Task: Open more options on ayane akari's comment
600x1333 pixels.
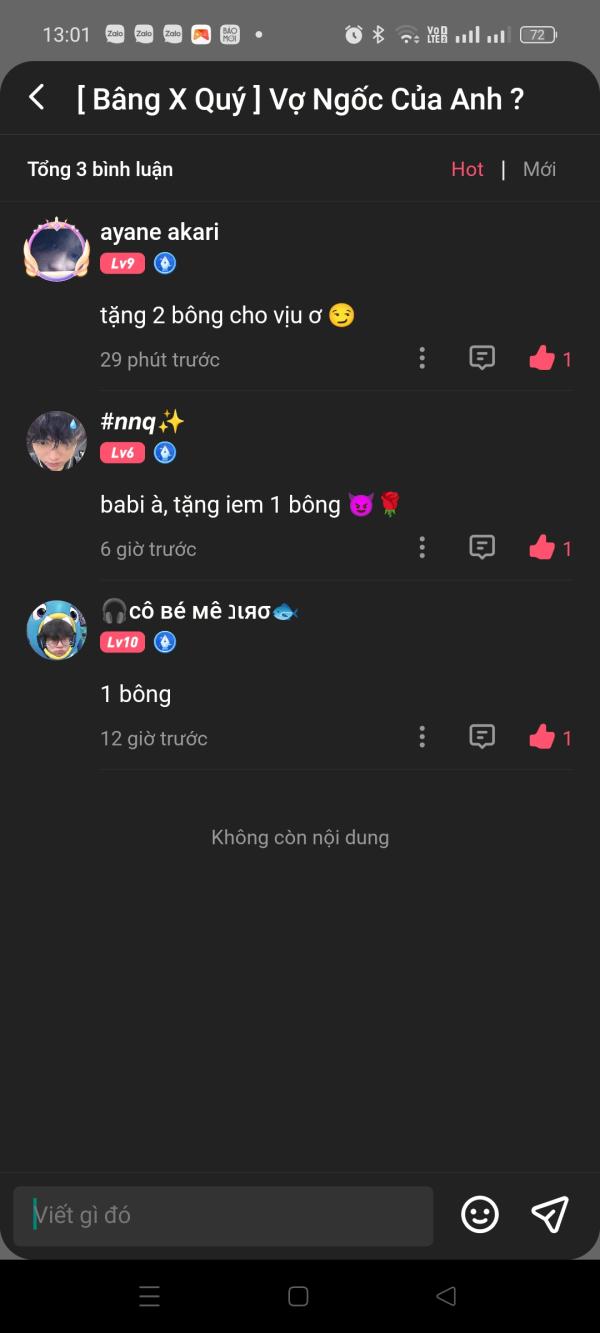Action: pos(422,358)
